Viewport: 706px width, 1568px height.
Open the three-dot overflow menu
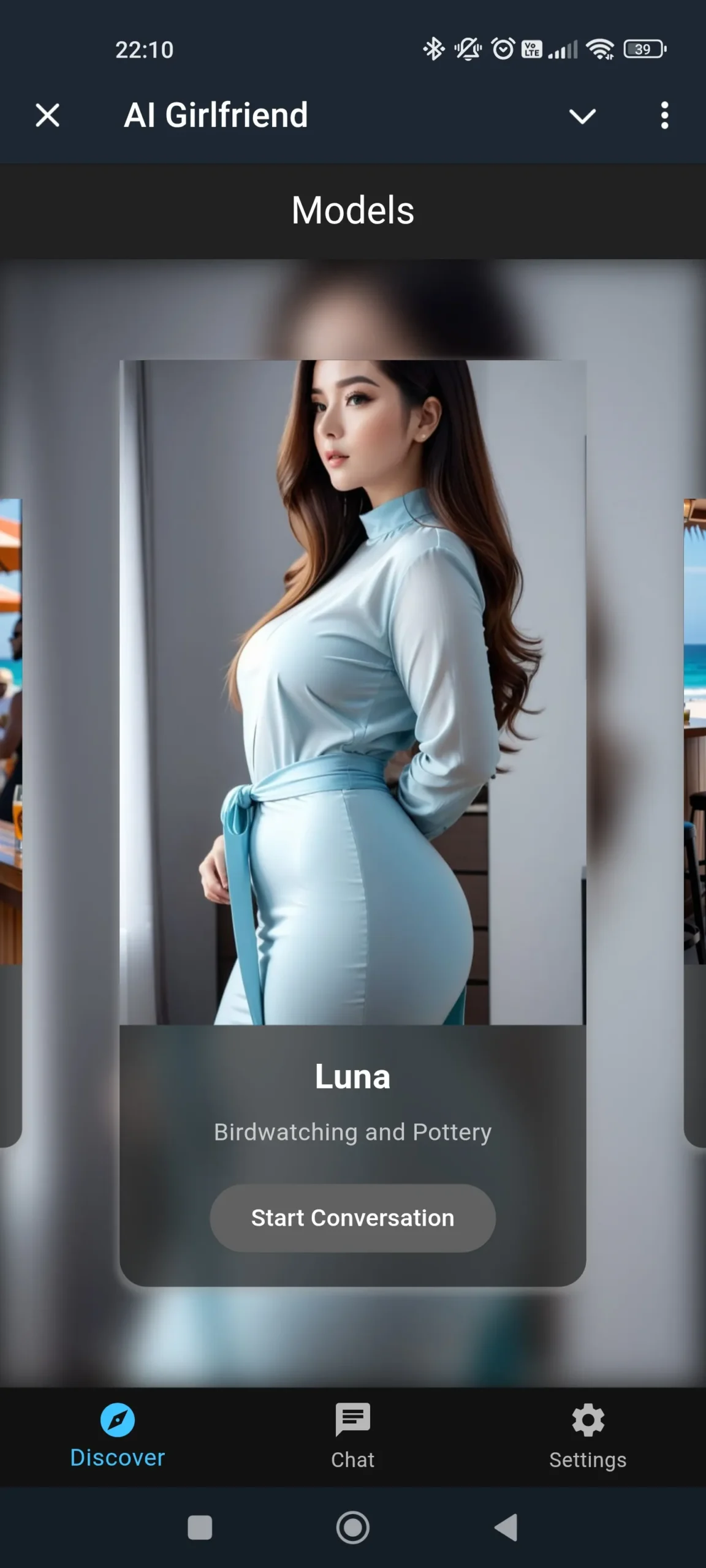664,115
